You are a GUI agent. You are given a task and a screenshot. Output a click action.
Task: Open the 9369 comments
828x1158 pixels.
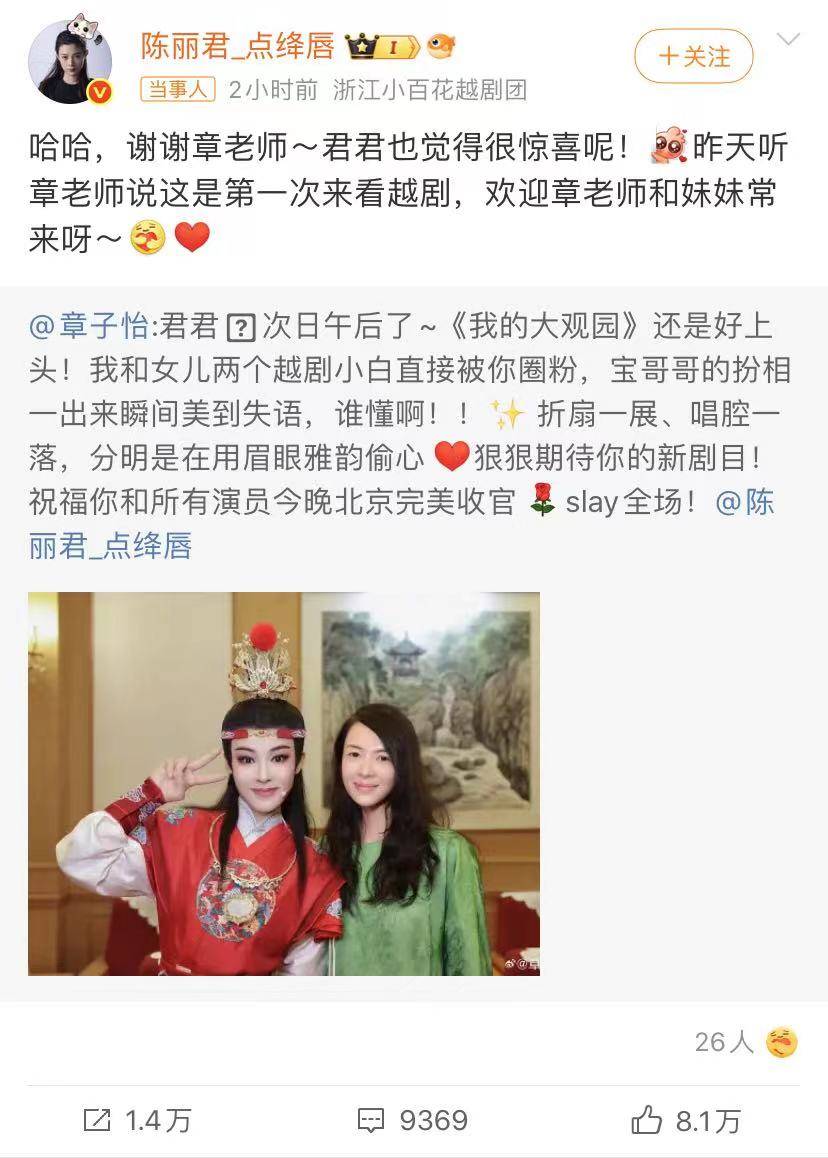click(x=413, y=1120)
